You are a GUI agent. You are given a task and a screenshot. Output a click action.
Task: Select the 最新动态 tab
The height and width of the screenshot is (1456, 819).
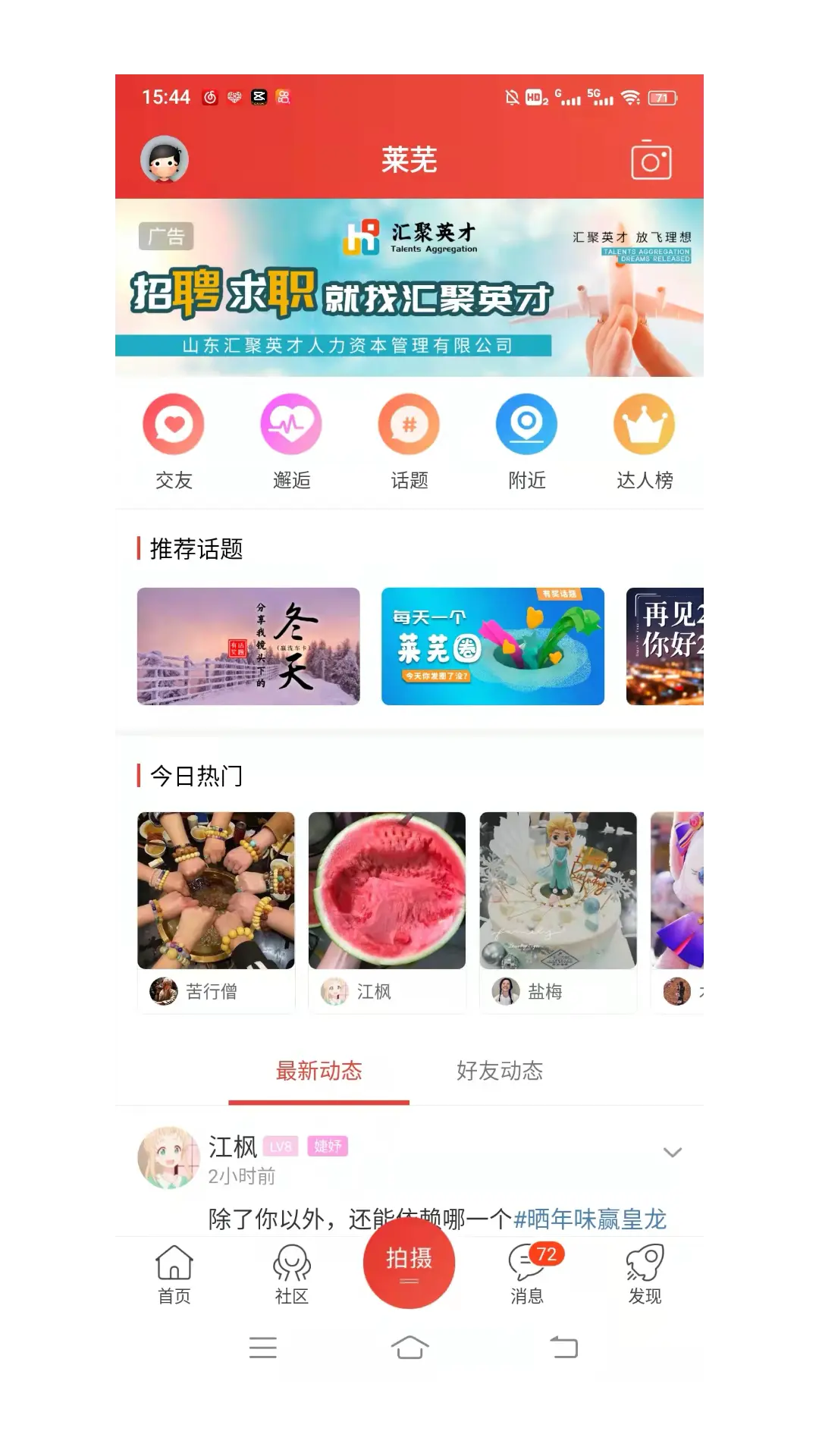(x=318, y=1071)
